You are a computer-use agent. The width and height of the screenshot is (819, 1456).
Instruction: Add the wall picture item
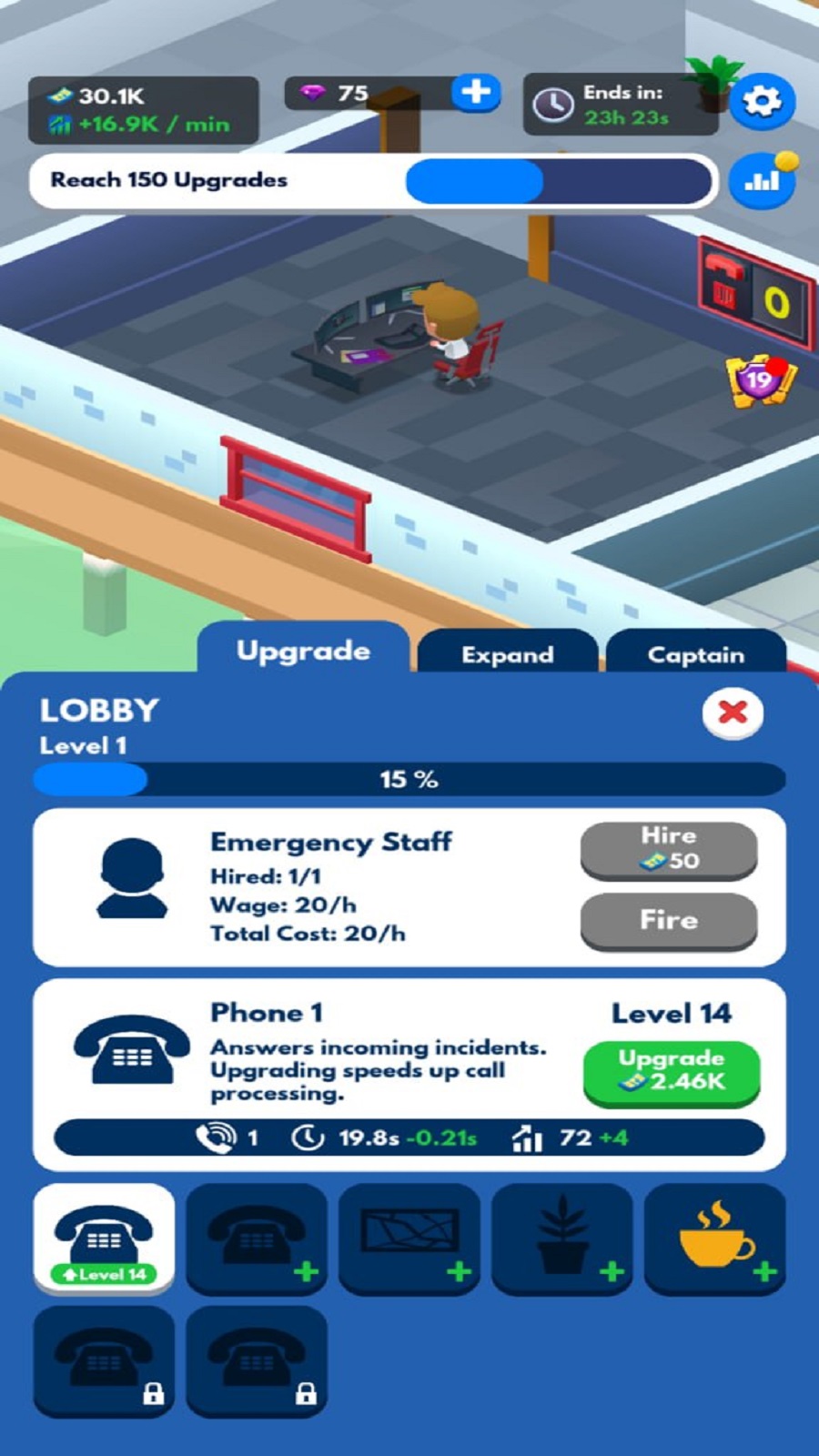[x=409, y=1238]
